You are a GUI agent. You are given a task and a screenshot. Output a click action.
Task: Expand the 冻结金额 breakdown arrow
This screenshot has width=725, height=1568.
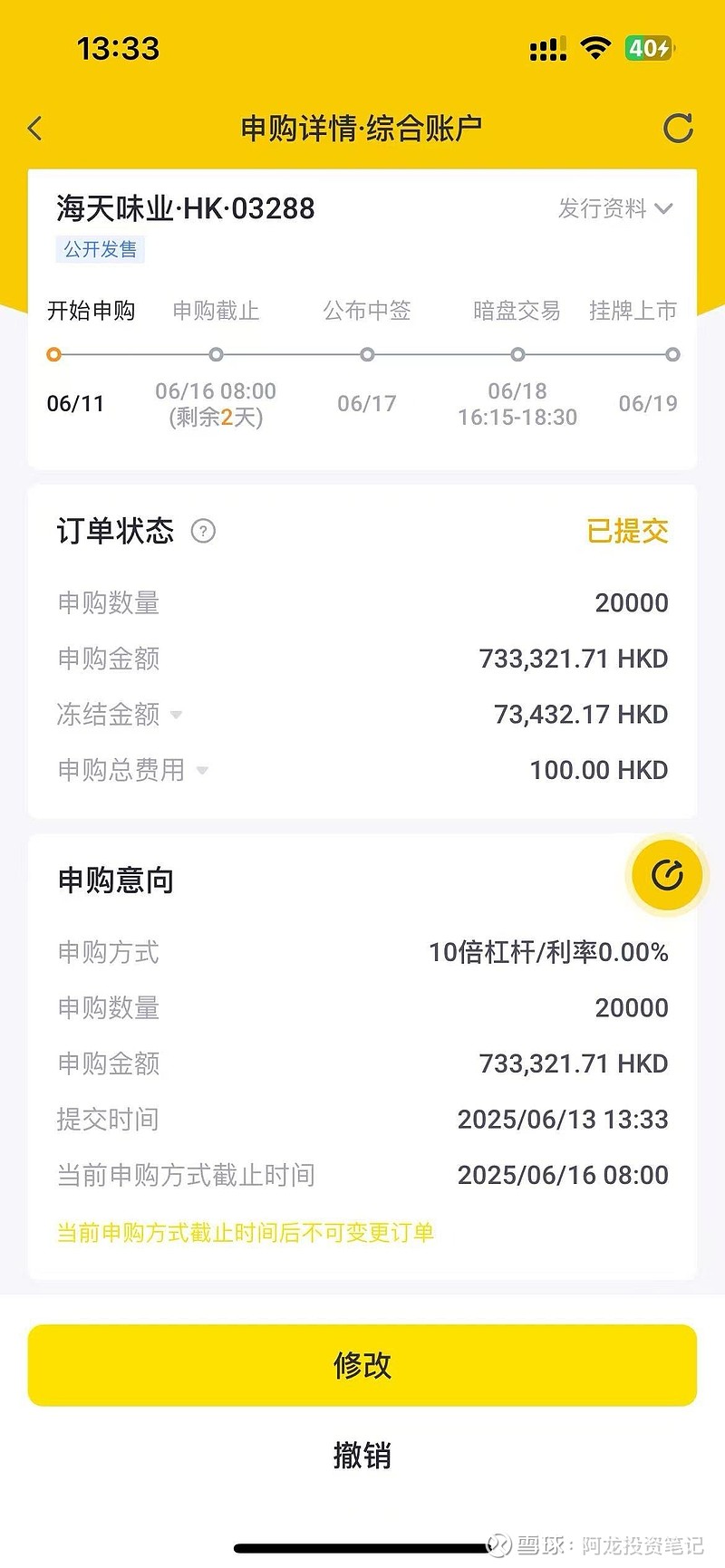(x=176, y=715)
